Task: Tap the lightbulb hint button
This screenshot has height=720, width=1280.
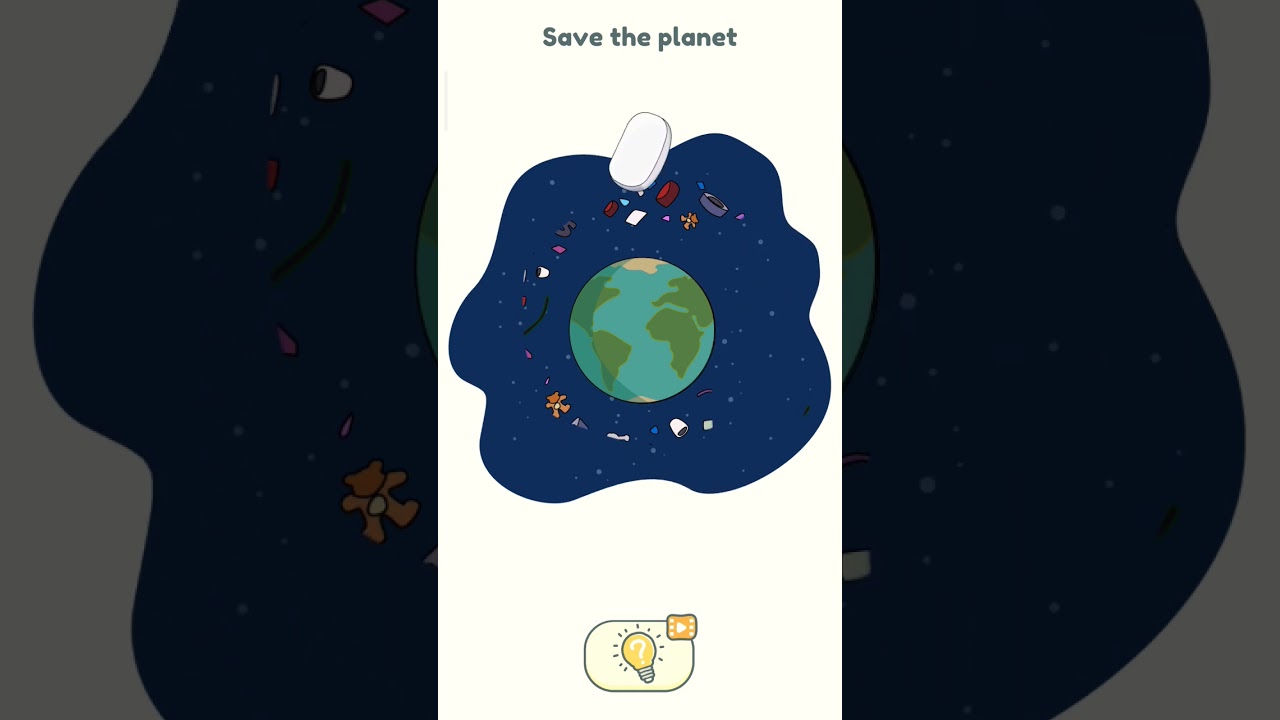Action: (x=639, y=655)
